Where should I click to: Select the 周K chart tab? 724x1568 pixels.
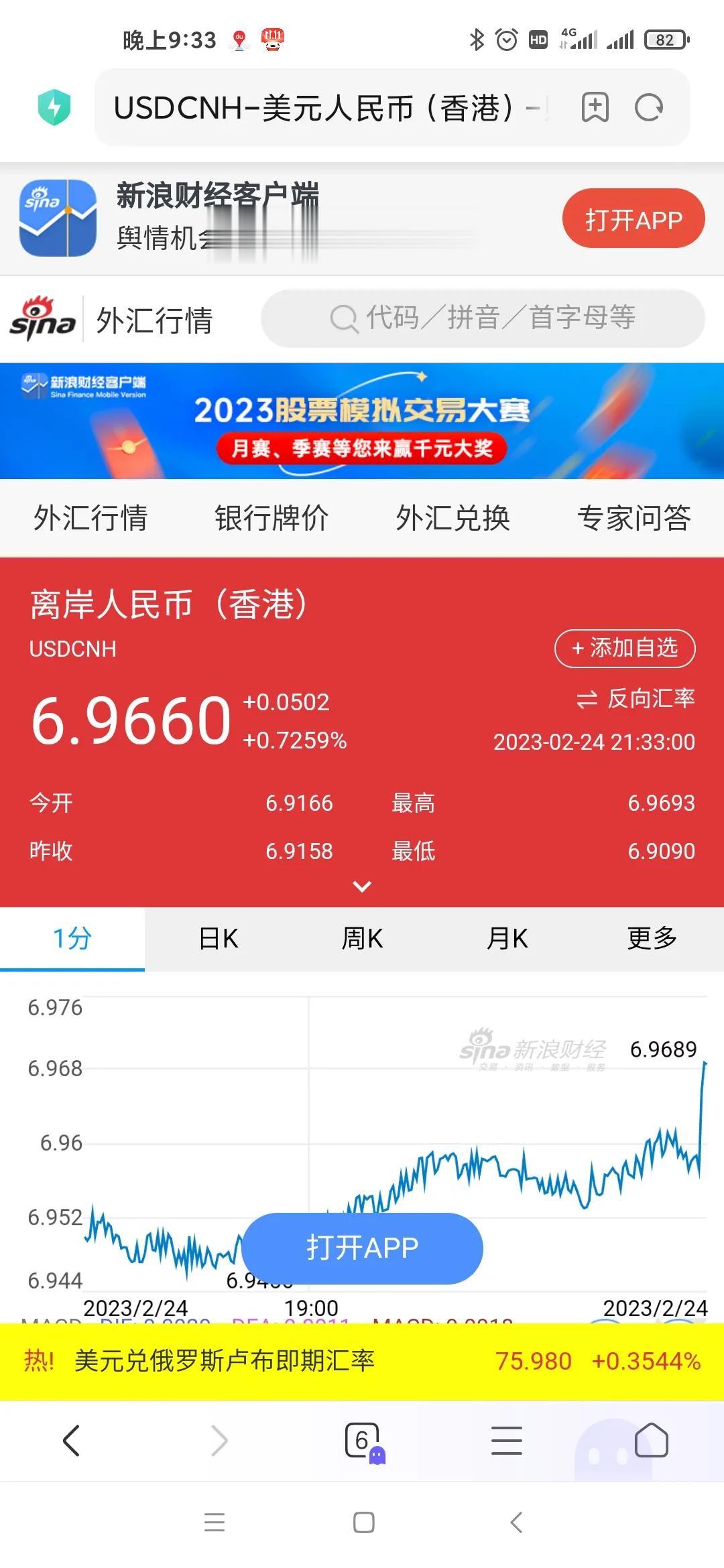point(362,939)
